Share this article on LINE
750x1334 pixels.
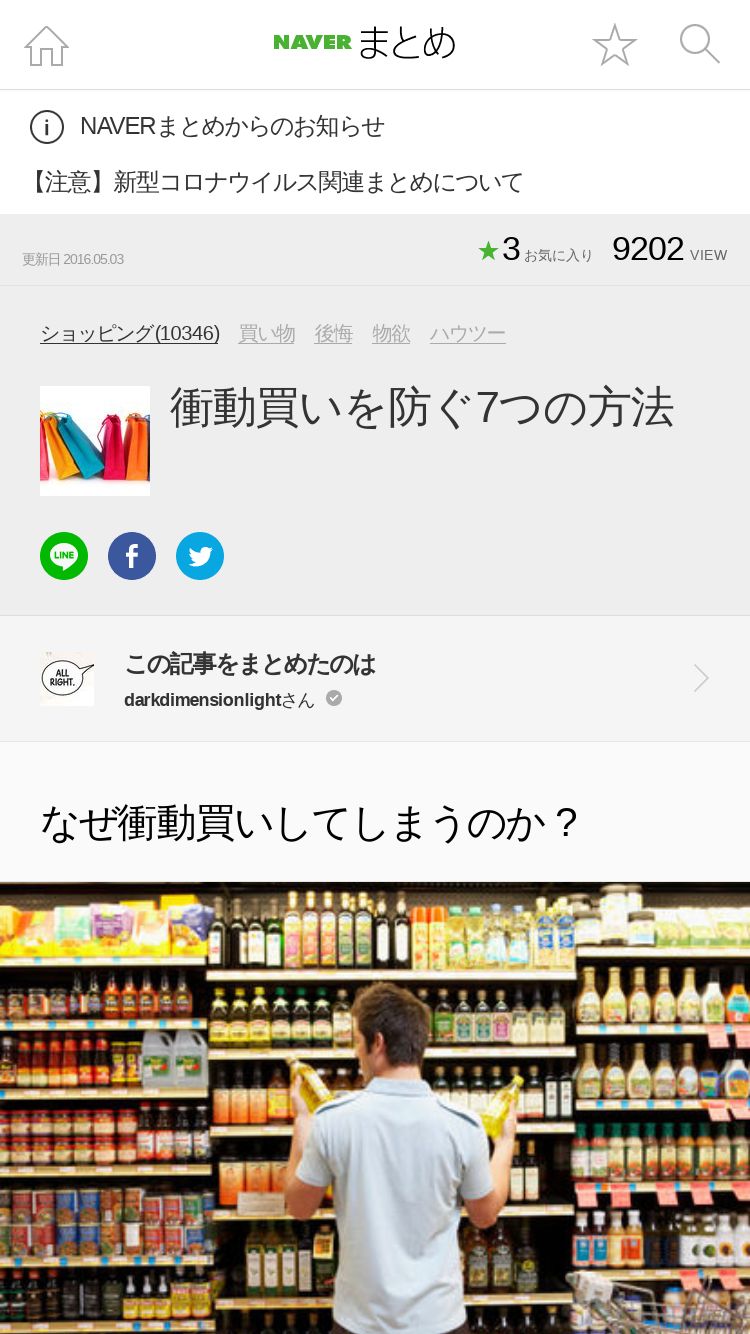coord(64,556)
